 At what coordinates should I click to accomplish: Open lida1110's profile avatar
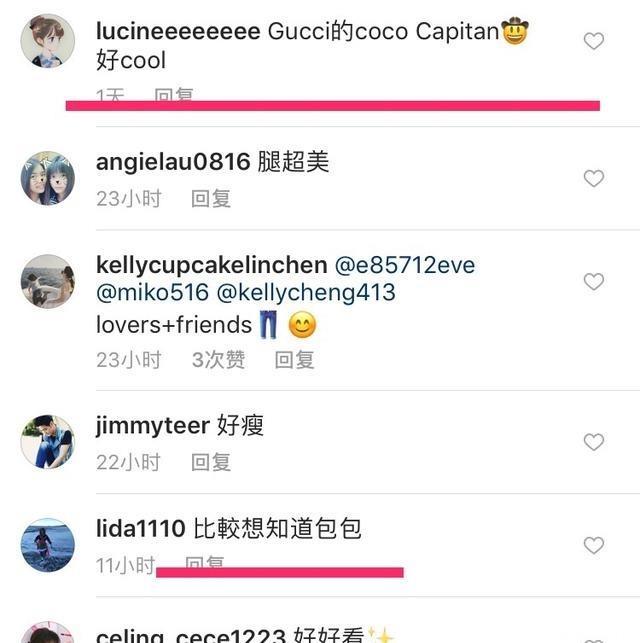click(48, 545)
